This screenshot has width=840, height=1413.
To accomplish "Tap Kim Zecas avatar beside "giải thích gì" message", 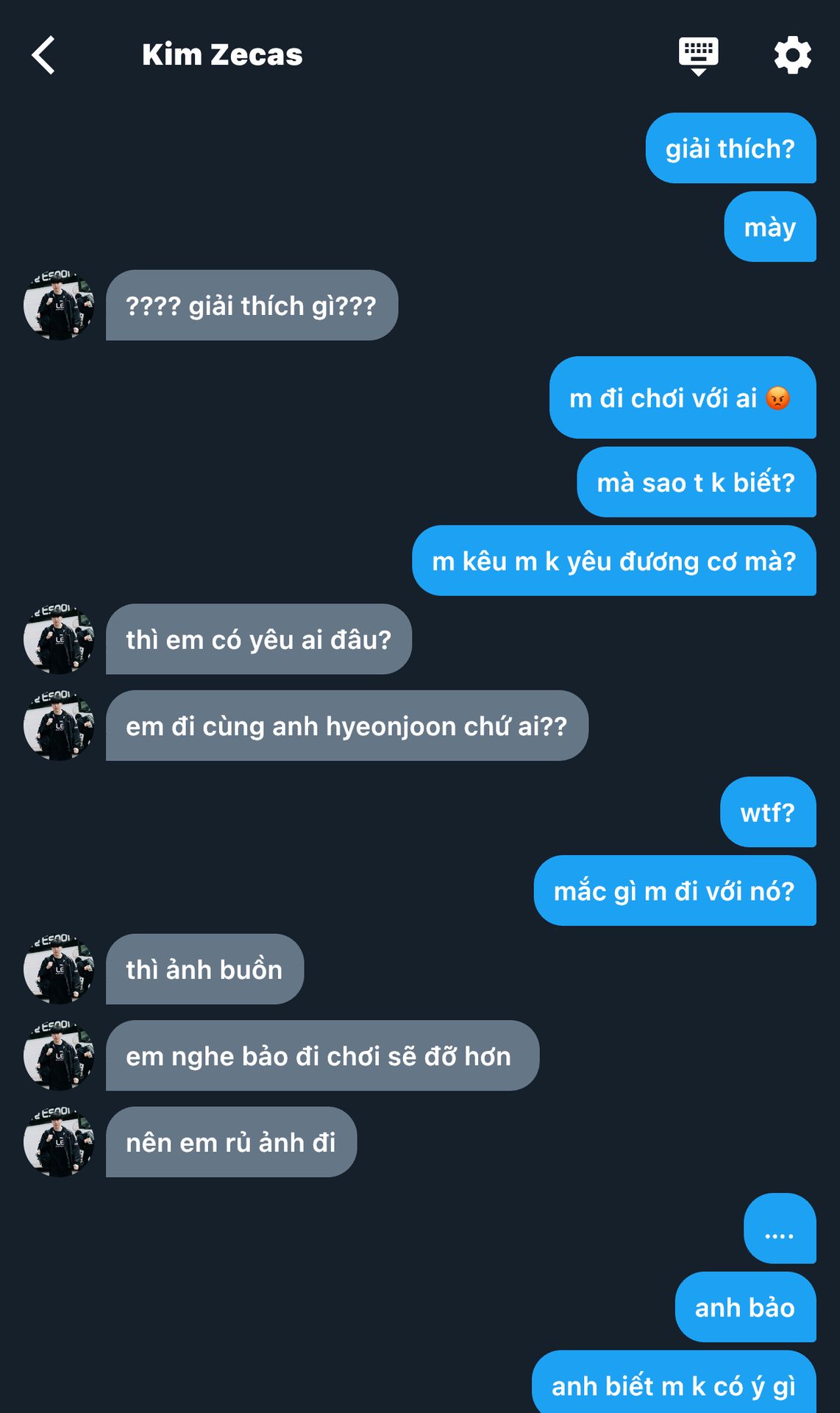I will coord(59,305).
